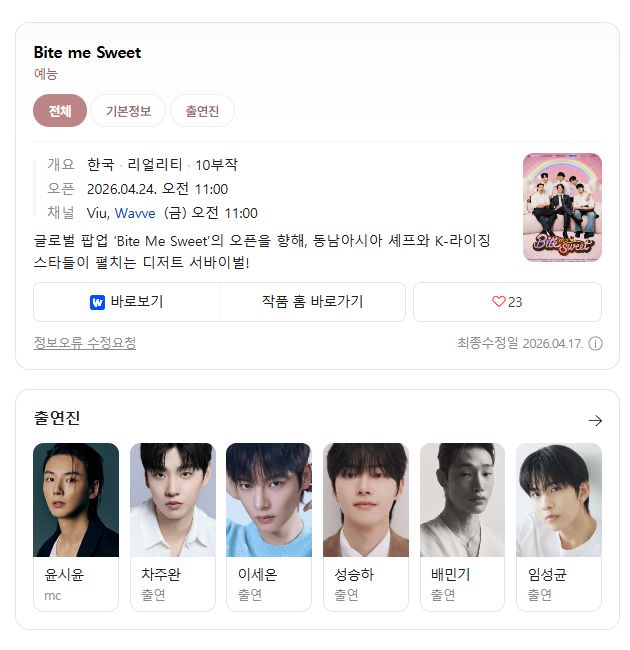Tap 바로보기 to watch on Wavve
Screen dimensions: 630x650
click(126, 302)
